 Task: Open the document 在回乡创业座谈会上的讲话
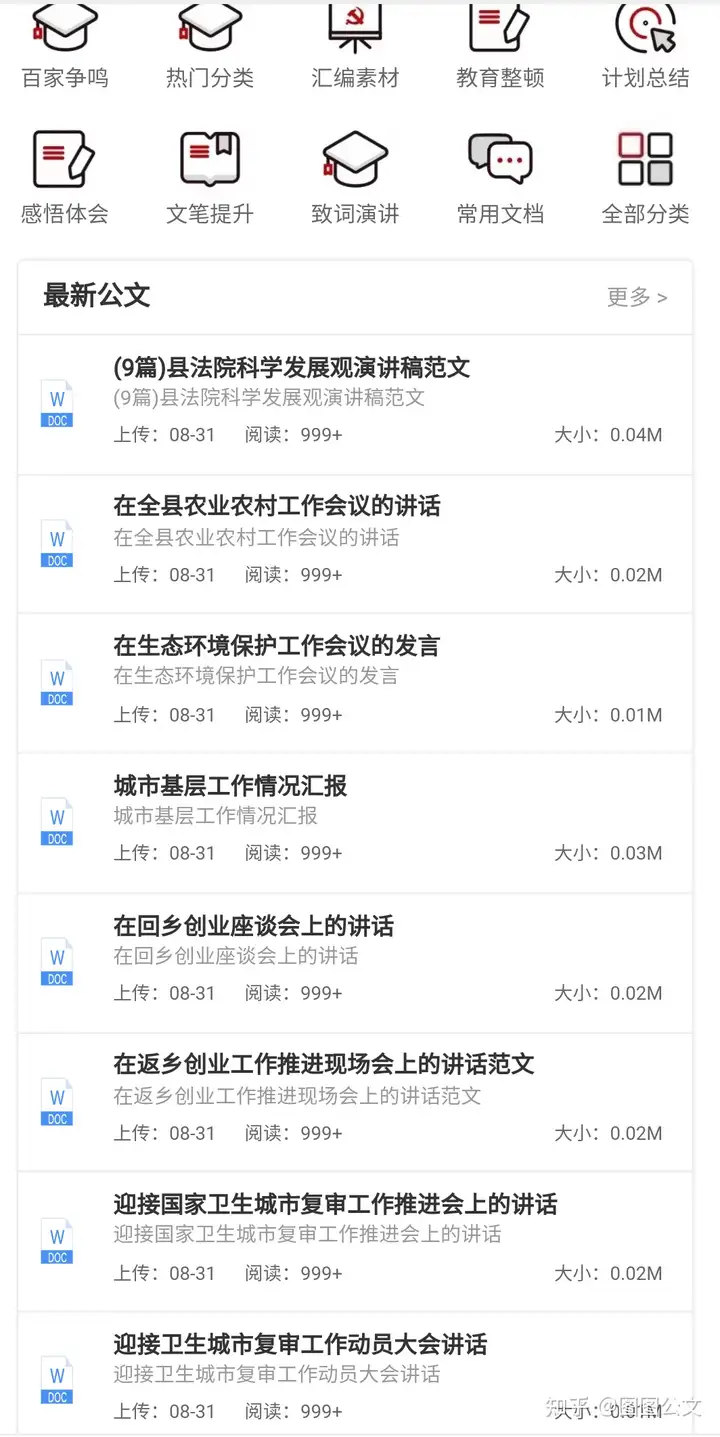click(x=254, y=926)
